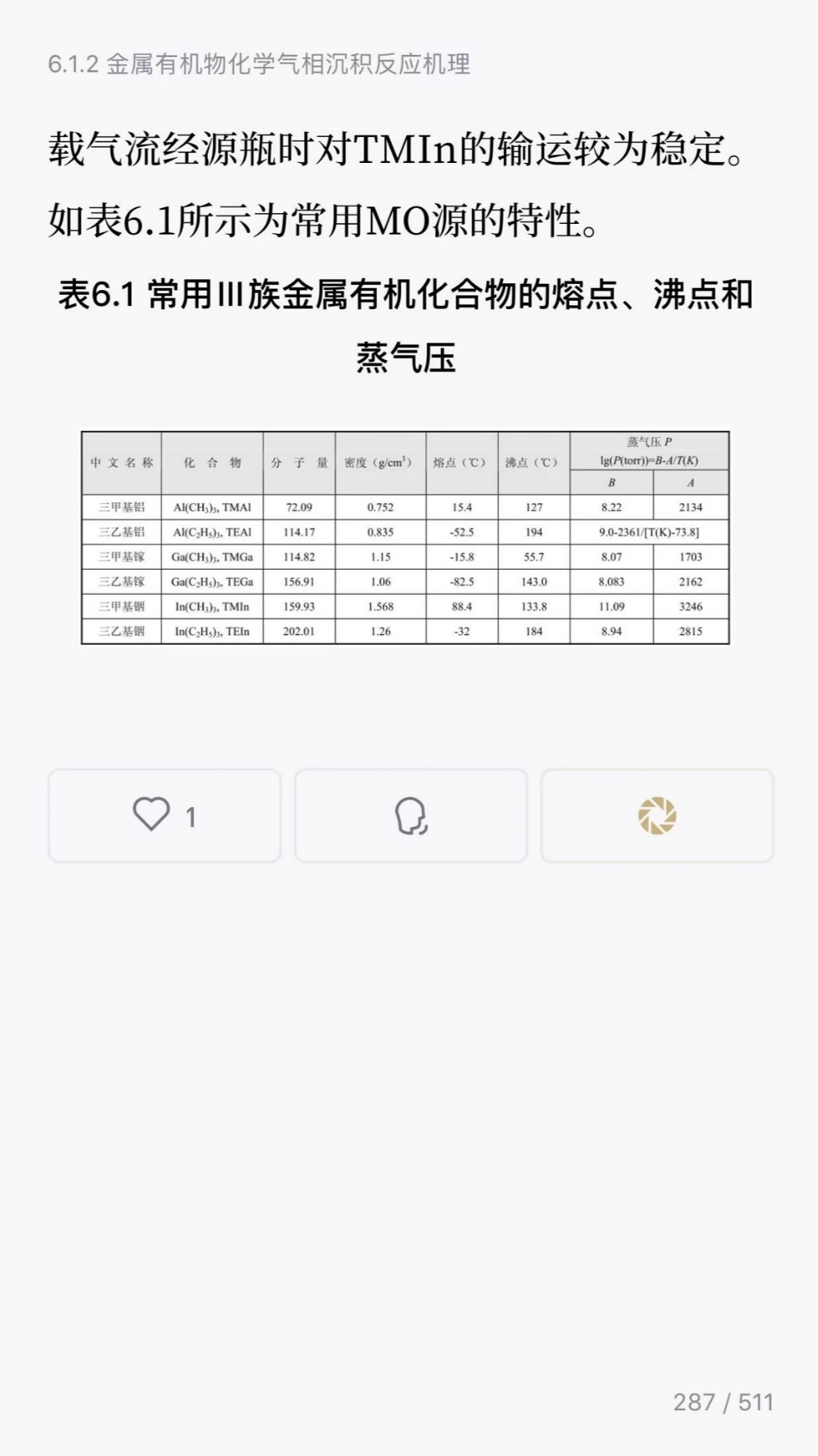The height and width of the screenshot is (1456, 818).
Task: Open chapter 6.1.2 heading for navigation
Action: (260, 65)
